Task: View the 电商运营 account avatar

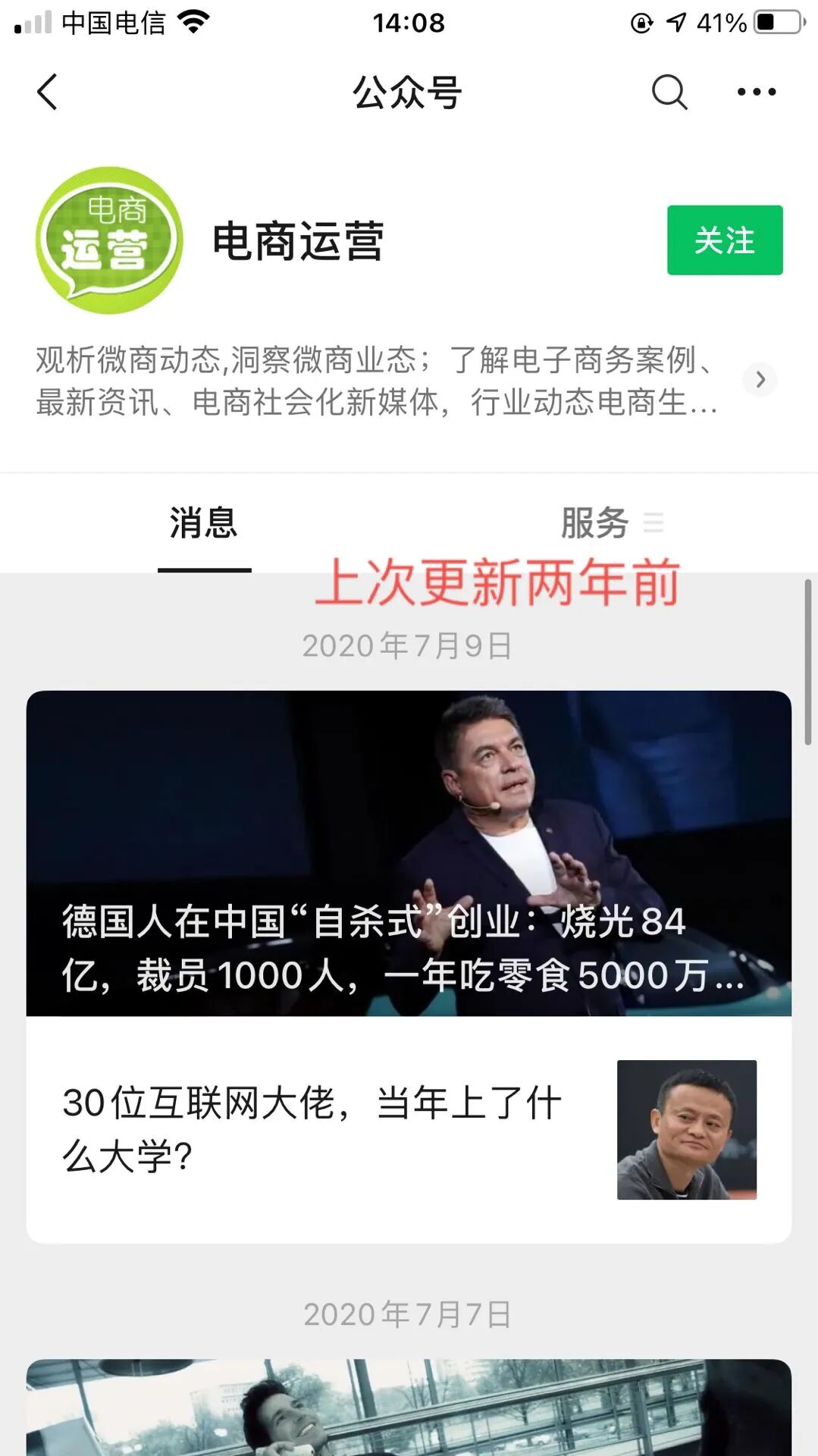Action: pos(109,240)
